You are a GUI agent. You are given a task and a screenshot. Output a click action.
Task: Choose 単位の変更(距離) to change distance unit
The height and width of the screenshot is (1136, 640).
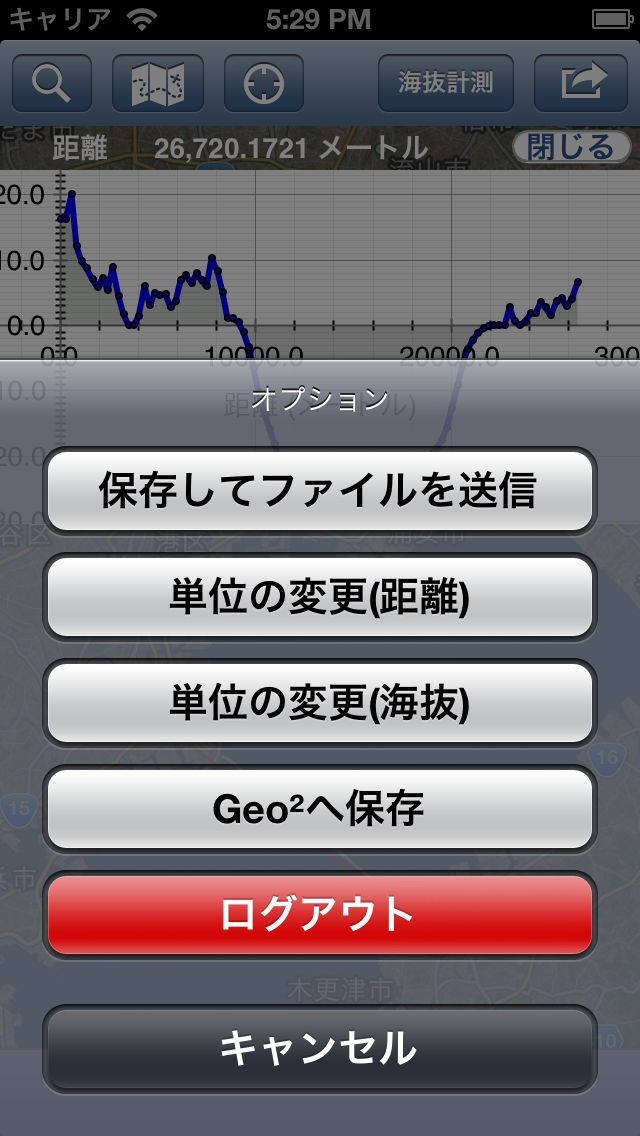[319, 597]
